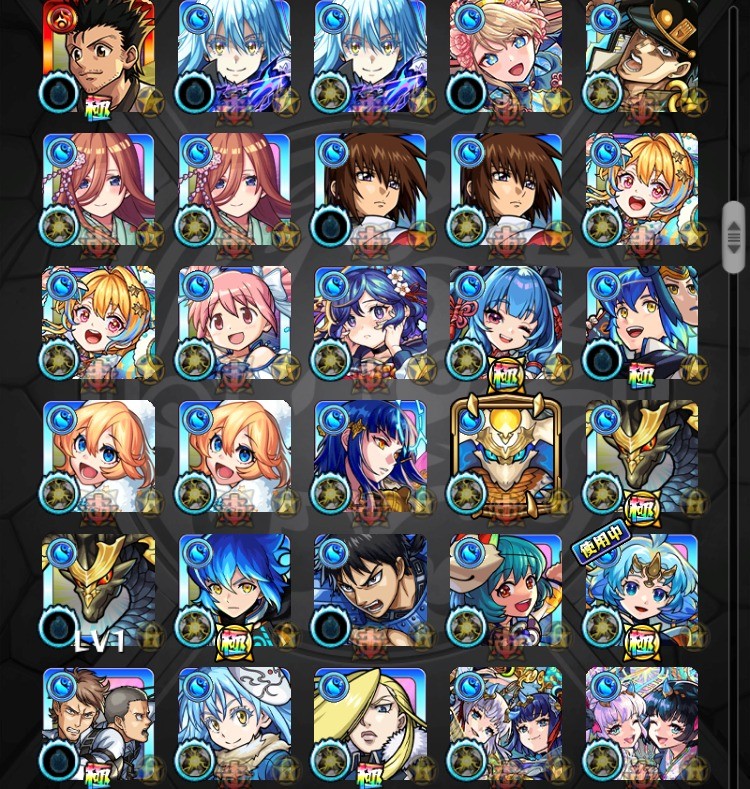
Task: Open the blue-haired winking girl tile
Action: coord(506,322)
